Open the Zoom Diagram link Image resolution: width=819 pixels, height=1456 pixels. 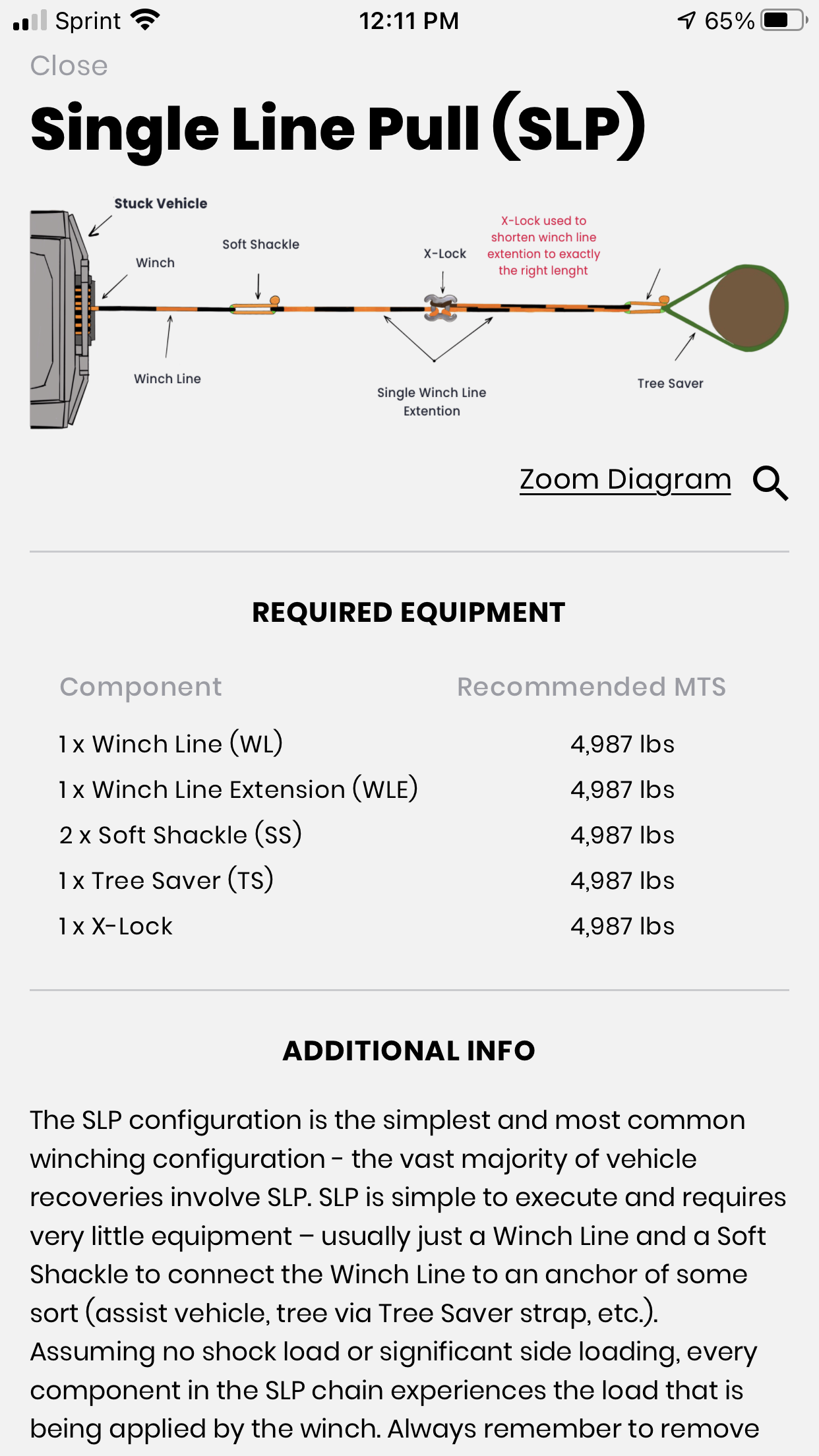point(624,479)
